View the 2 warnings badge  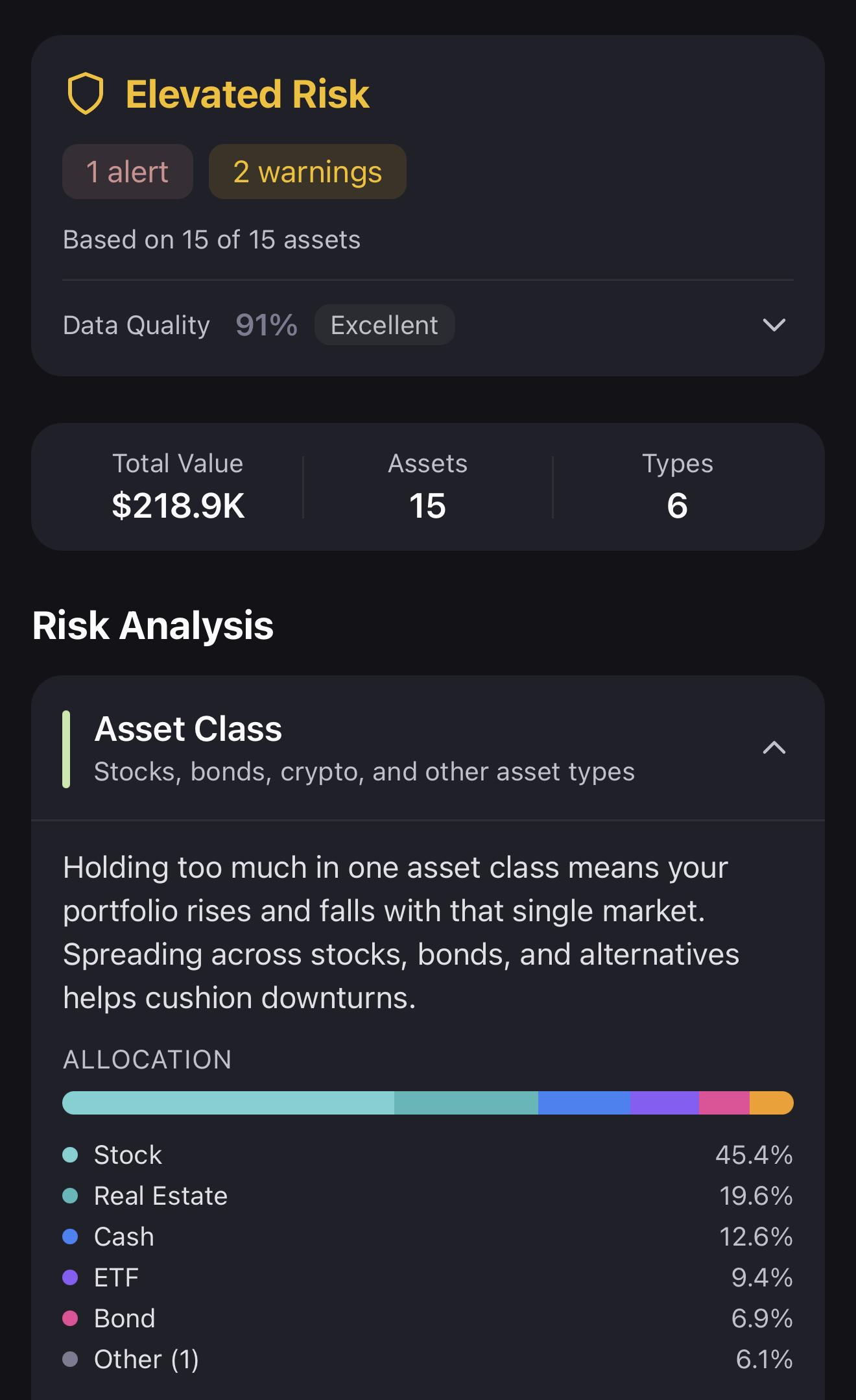point(307,171)
